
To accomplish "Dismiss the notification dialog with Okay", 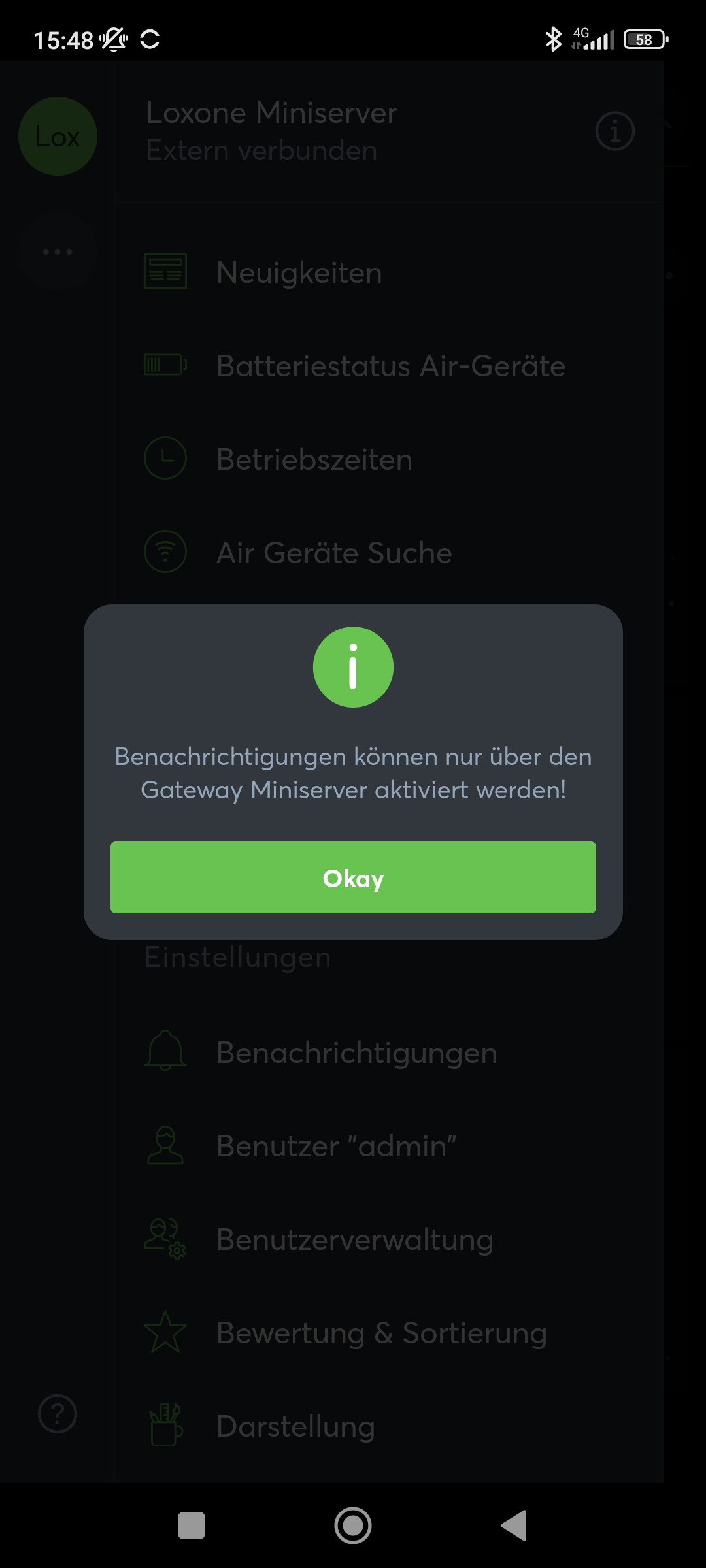I will click(353, 877).
